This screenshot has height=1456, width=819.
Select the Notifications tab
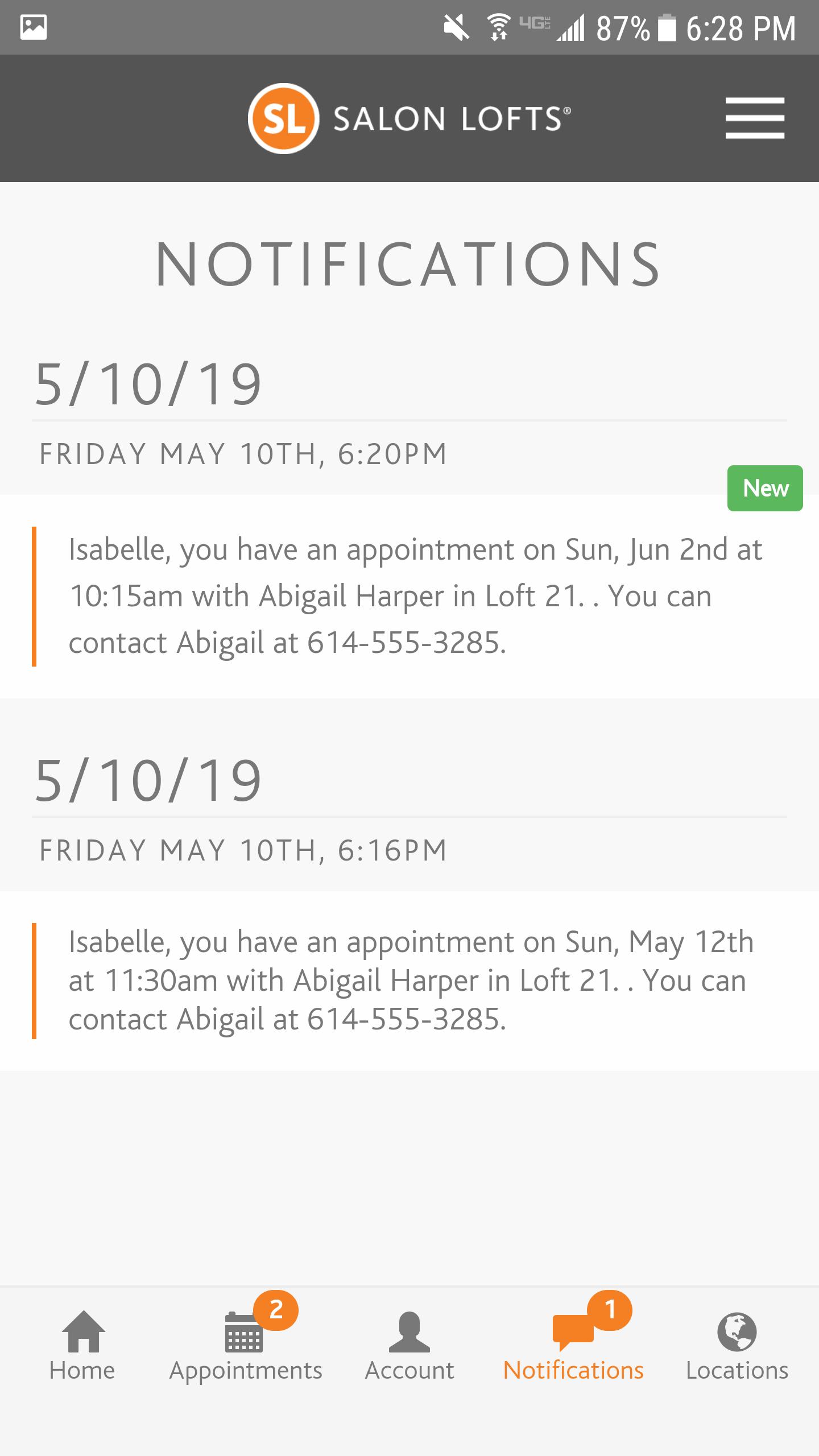click(x=573, y=1347)
